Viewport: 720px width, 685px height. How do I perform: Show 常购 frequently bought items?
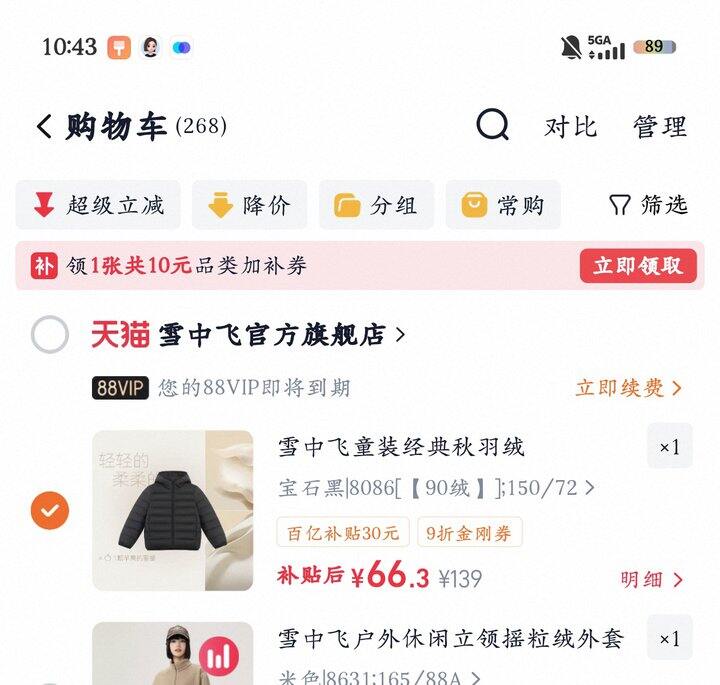point(503,205)
